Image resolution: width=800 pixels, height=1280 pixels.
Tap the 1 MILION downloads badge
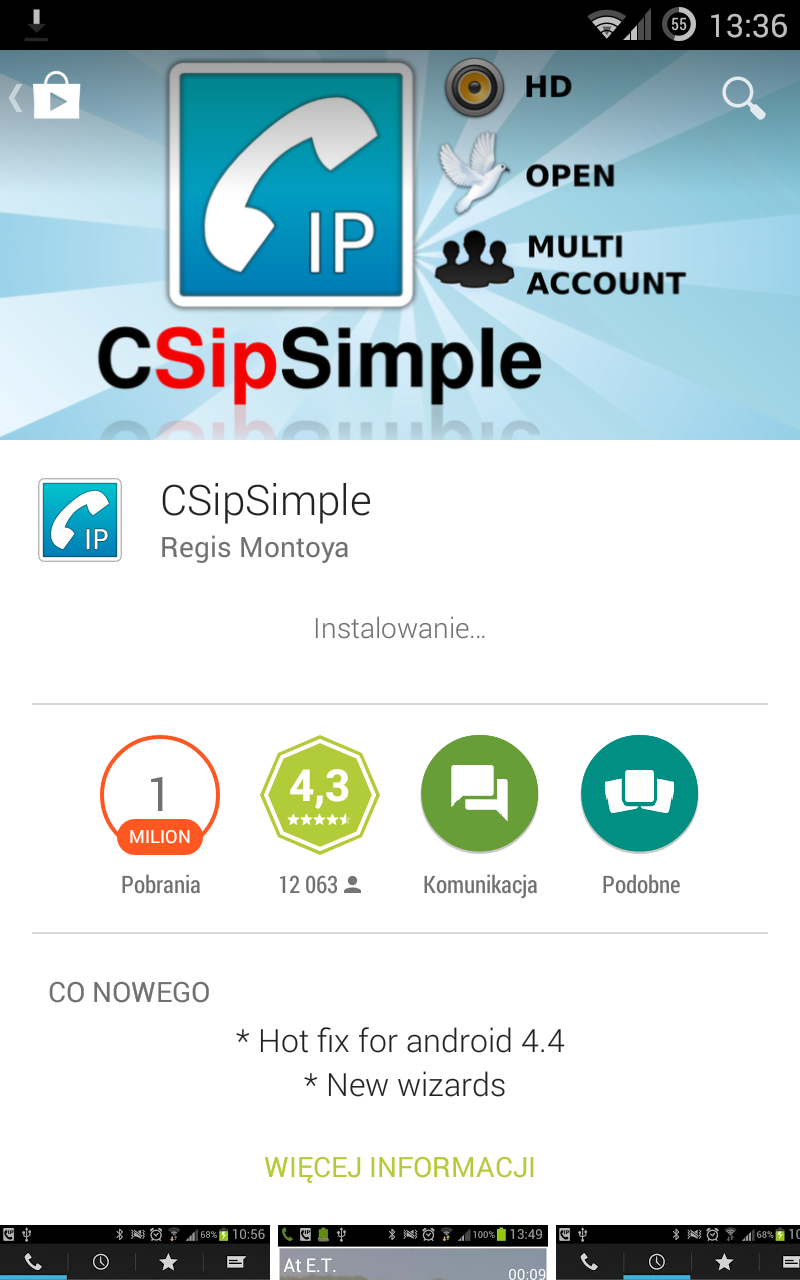(x=160, y=795)
